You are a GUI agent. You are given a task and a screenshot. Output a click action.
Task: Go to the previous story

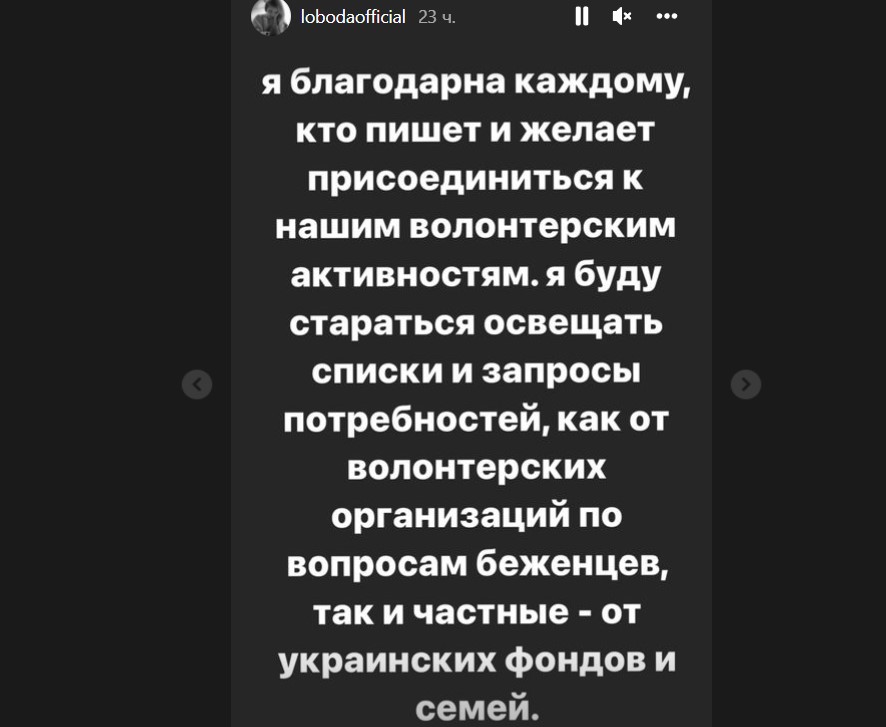pos(197,384)
